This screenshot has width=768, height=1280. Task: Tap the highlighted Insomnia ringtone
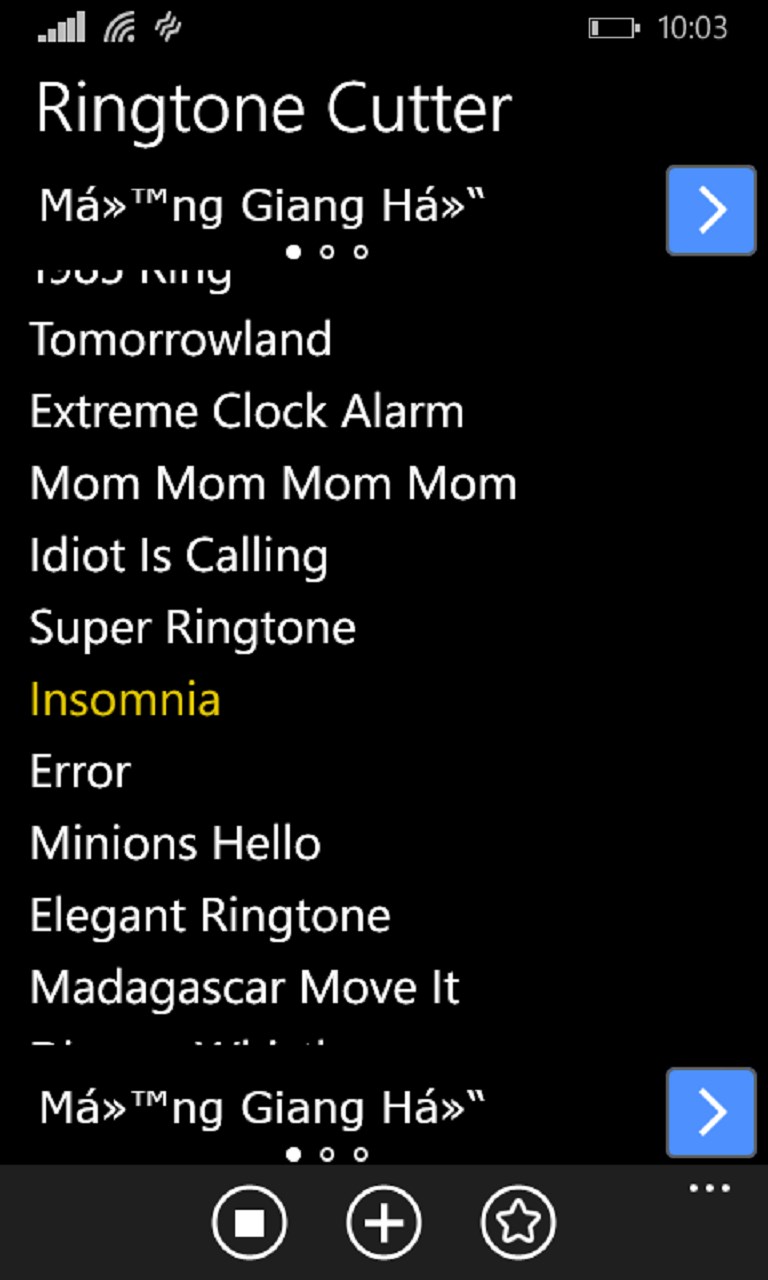[x=125, y=699]
